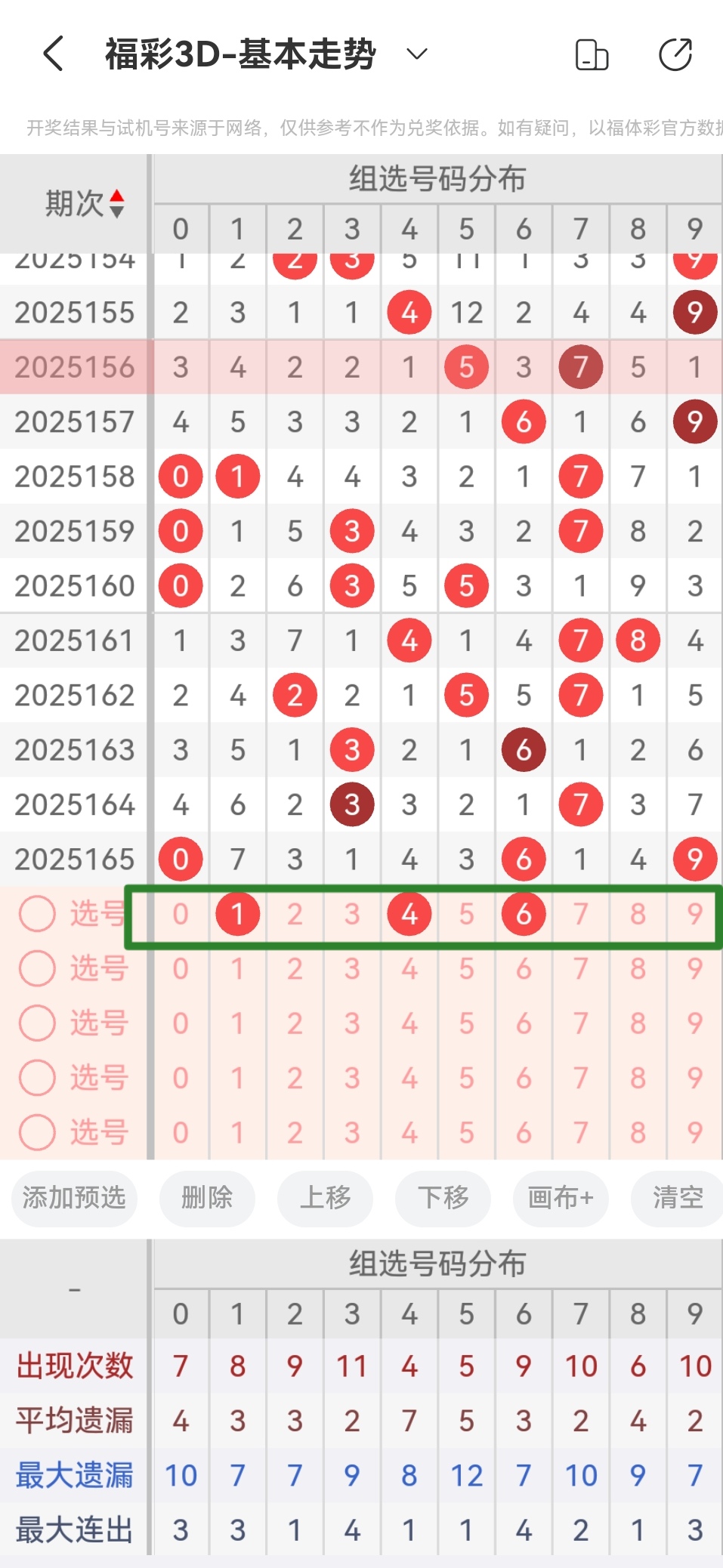Deselect highlighted number 4 in first 选号 row
Image resolution: width=723 pixels, height=1568 pixels.
(409, 913)
